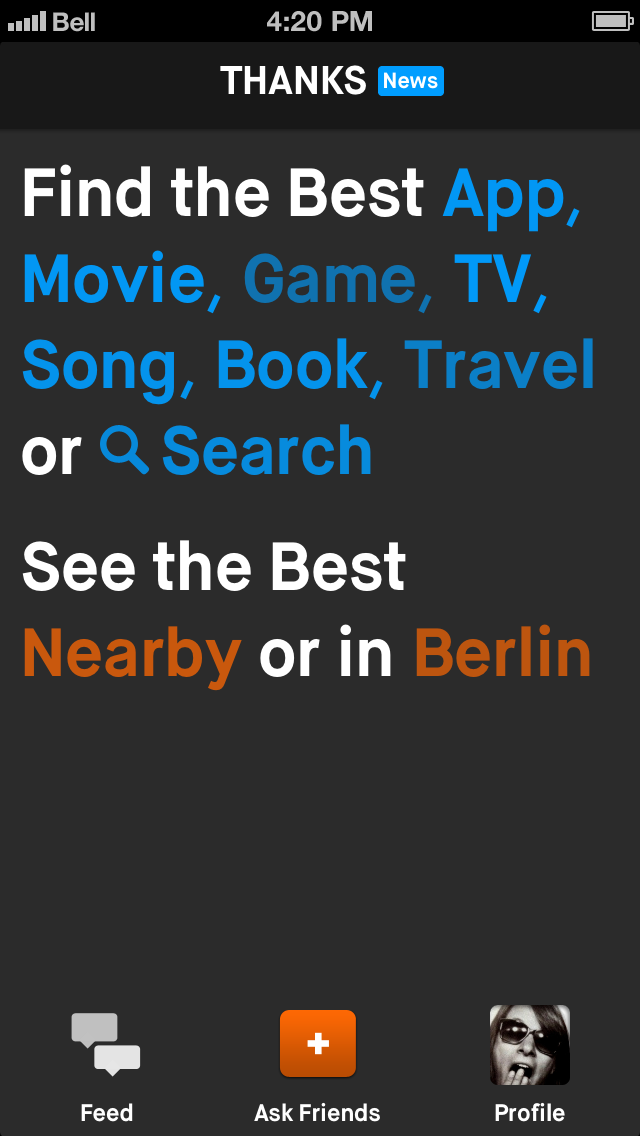The height and width of the screenshot is (1136, 640).
Task: Explore the Travel category
Action: [x=499, y=366]
